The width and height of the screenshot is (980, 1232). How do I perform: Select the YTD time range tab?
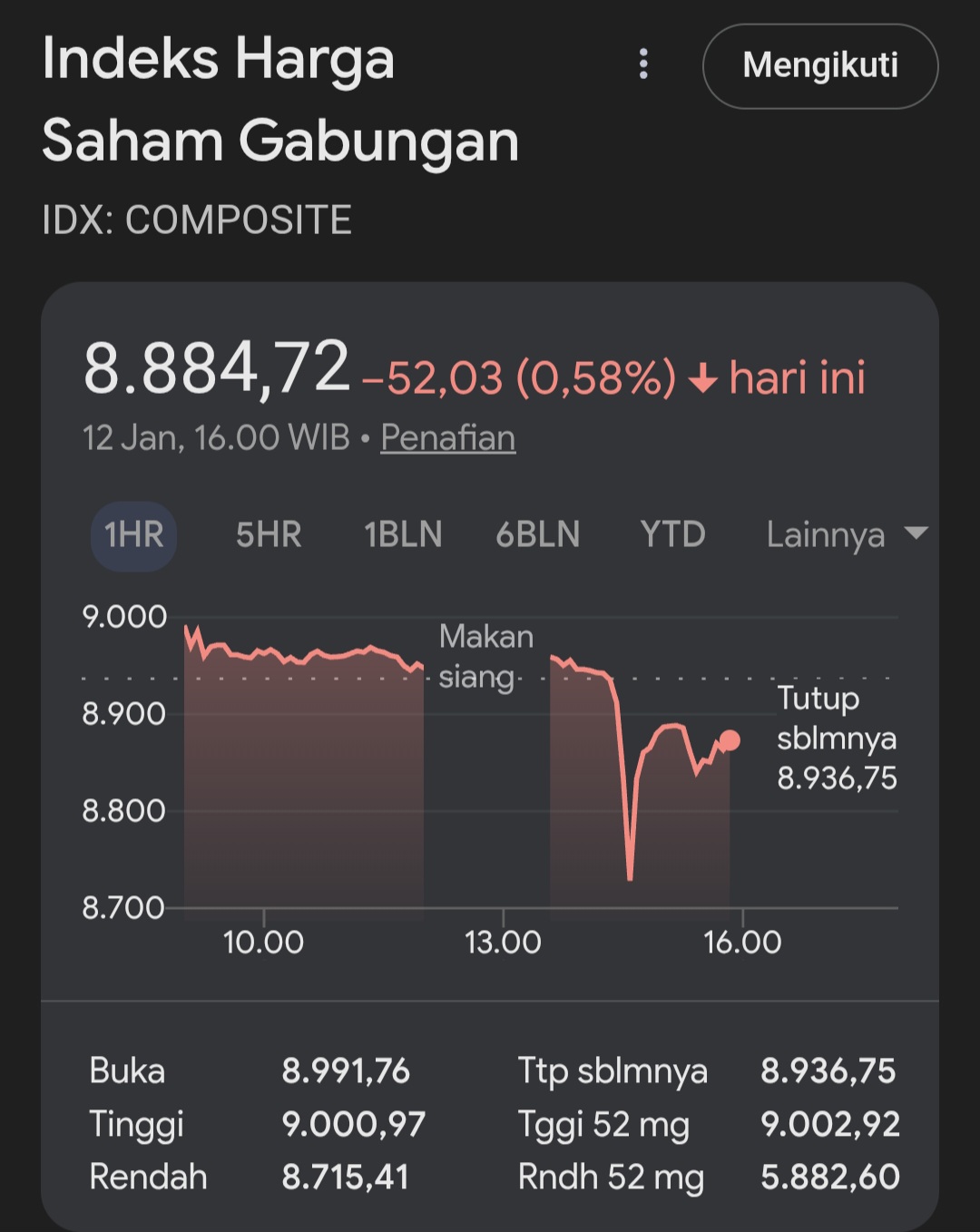click(x=672, y=534)
